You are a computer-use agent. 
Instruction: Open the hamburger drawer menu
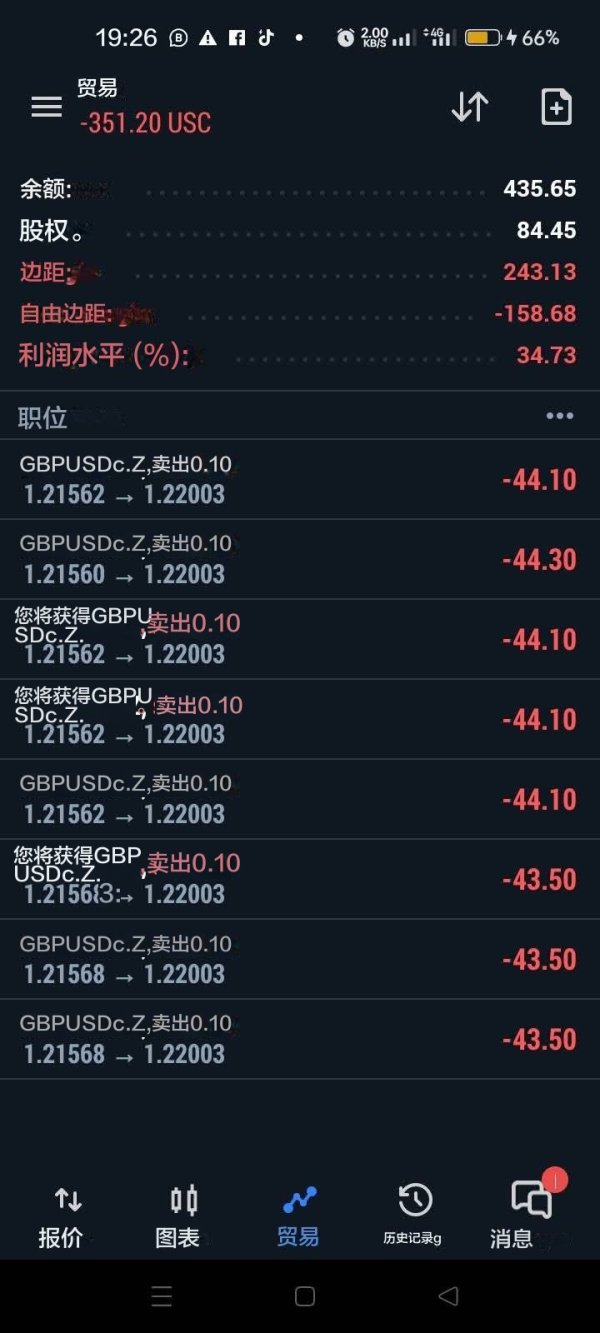(47, 107)
